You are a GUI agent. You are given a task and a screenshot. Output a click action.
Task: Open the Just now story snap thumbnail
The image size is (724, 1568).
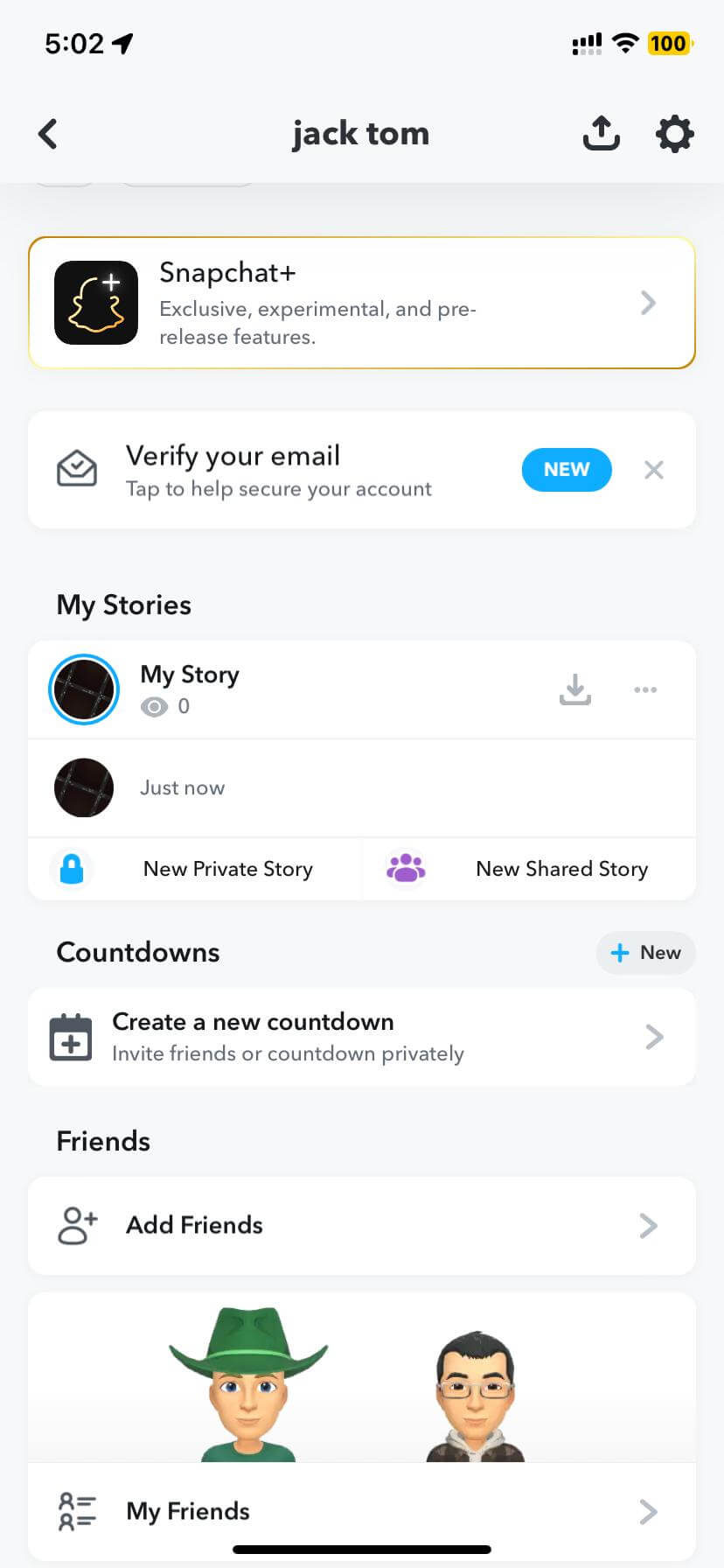pyautogui.click(x=83, y=787)
